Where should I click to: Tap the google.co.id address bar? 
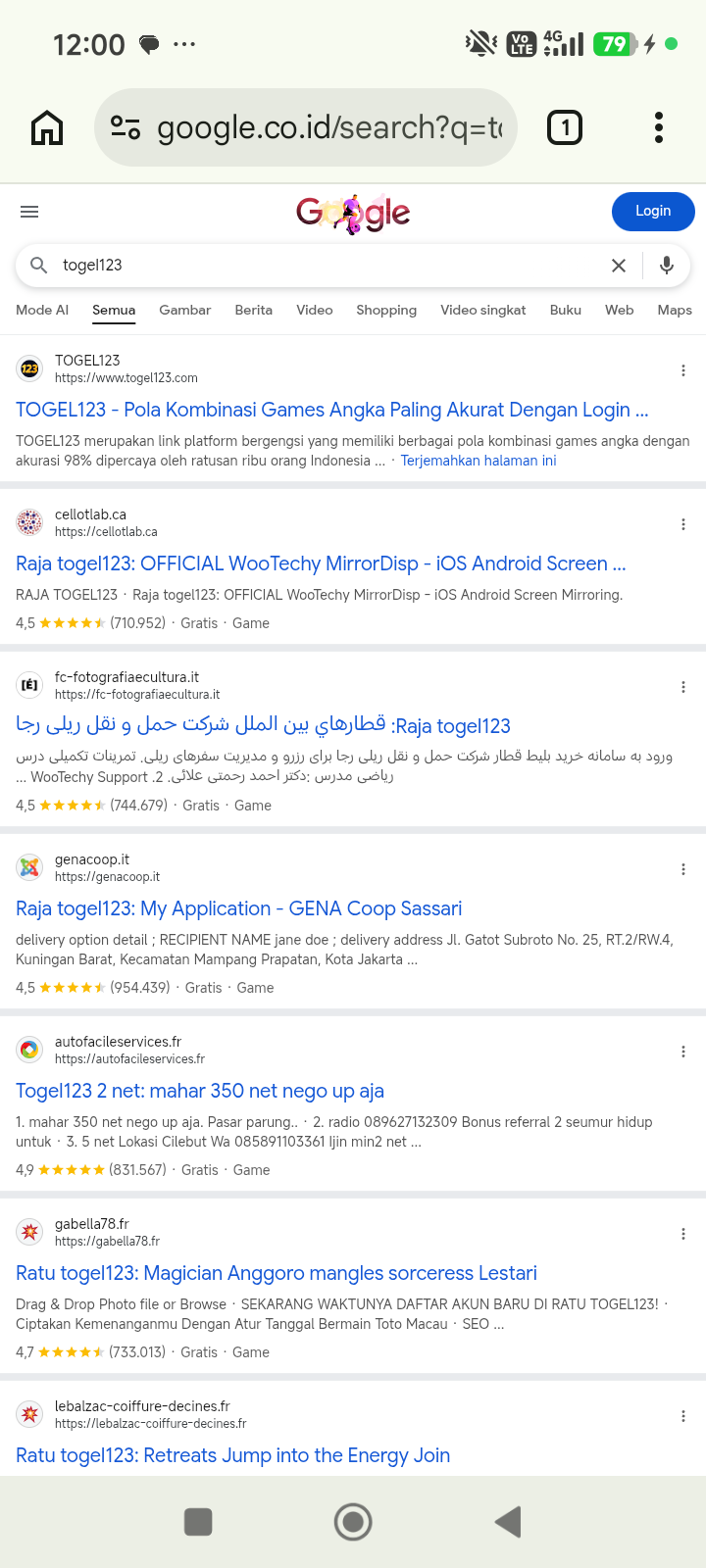[306, 127]
